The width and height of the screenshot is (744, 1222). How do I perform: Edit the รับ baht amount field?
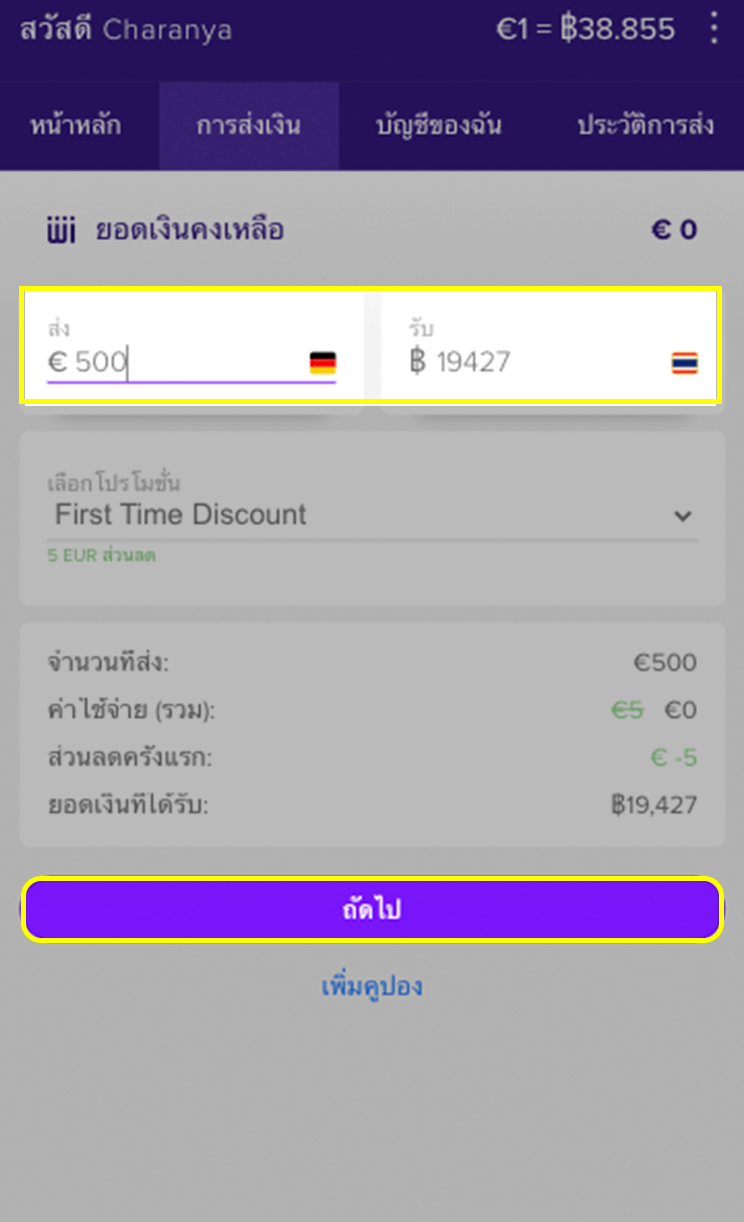(530, 361)
